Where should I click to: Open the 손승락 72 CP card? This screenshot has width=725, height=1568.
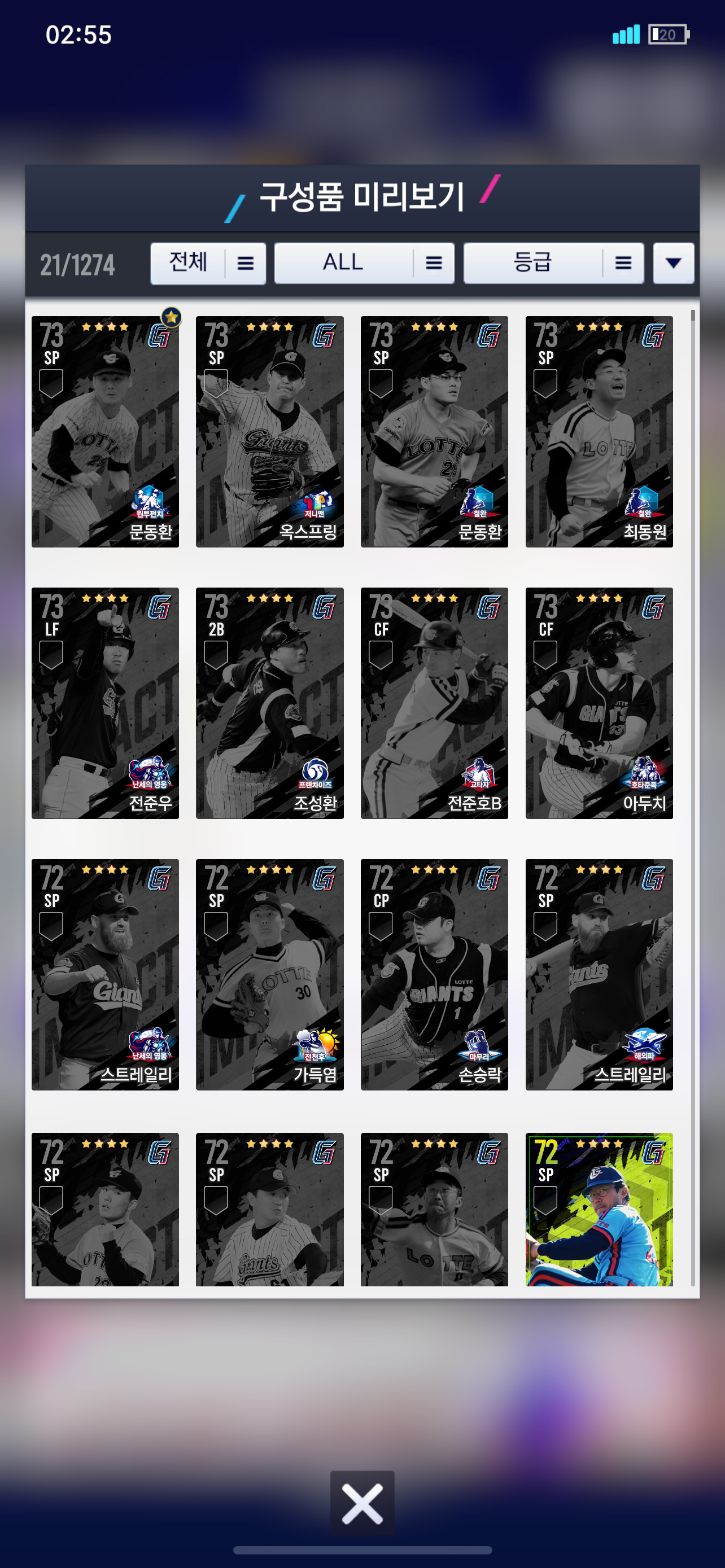pos(434,975)
